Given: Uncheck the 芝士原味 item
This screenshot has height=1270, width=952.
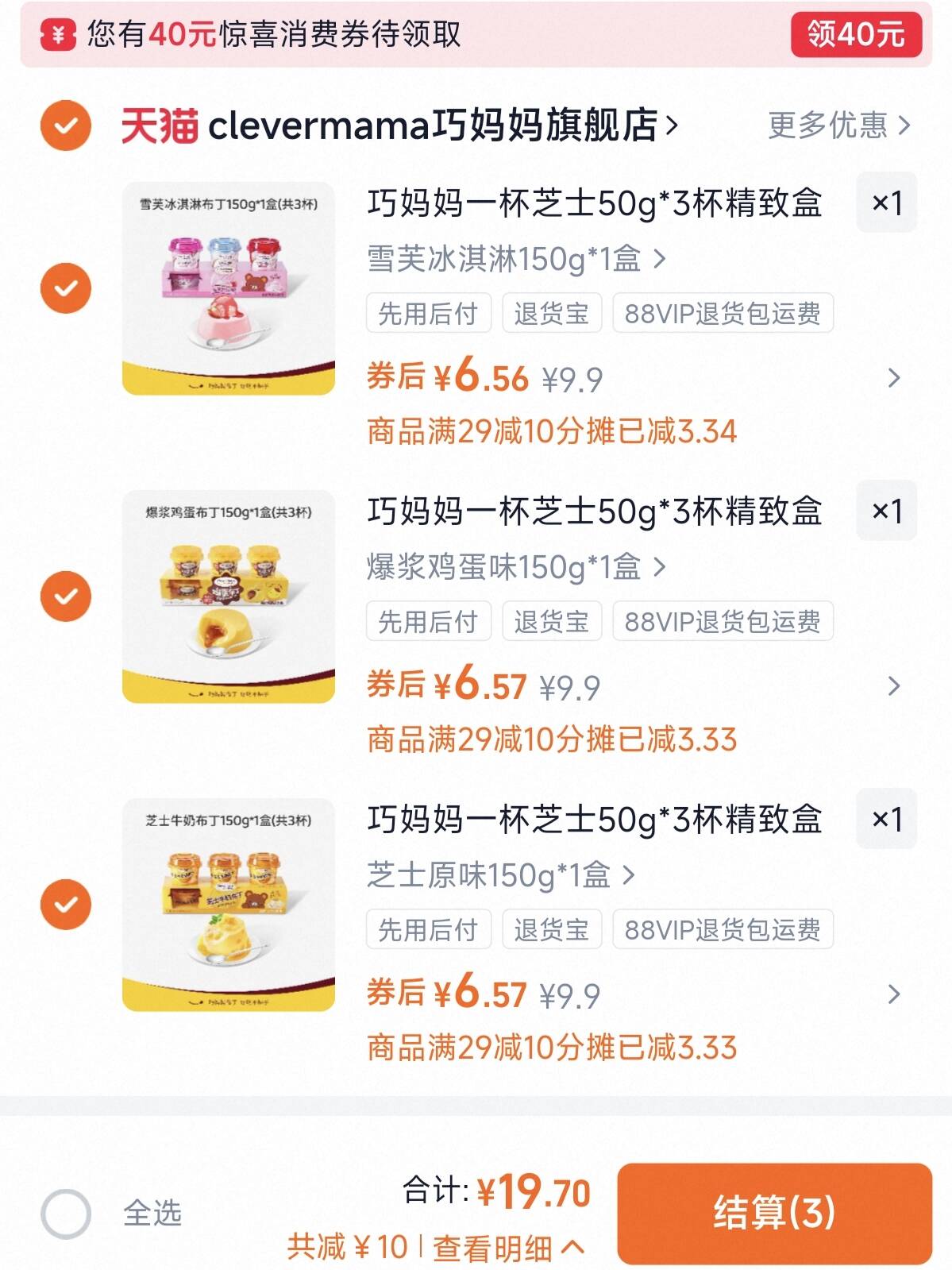Looking at the screenshot, I should pyautogui.click(x=66, y=904).
